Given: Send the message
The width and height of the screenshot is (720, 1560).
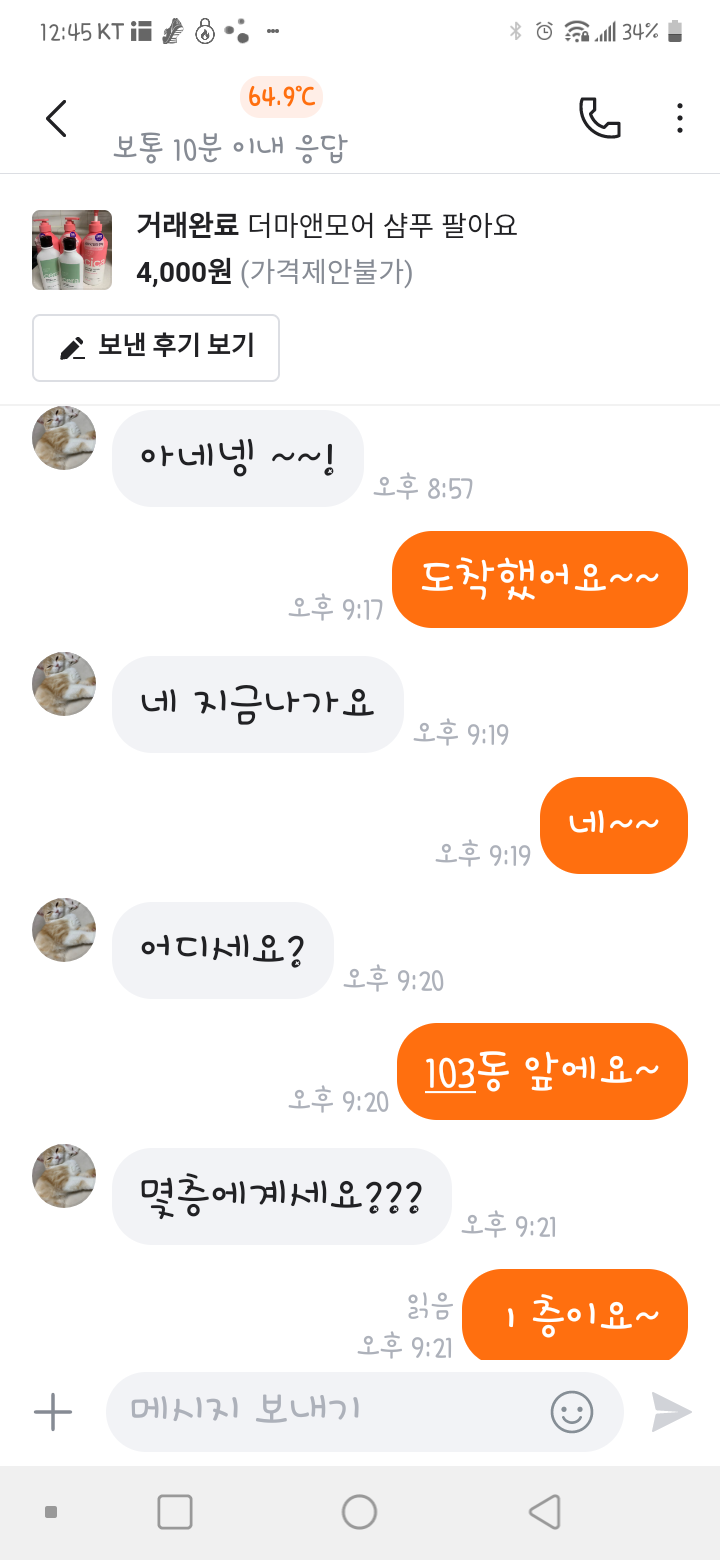Looking at the screenshot, I should coord(671,1412).
